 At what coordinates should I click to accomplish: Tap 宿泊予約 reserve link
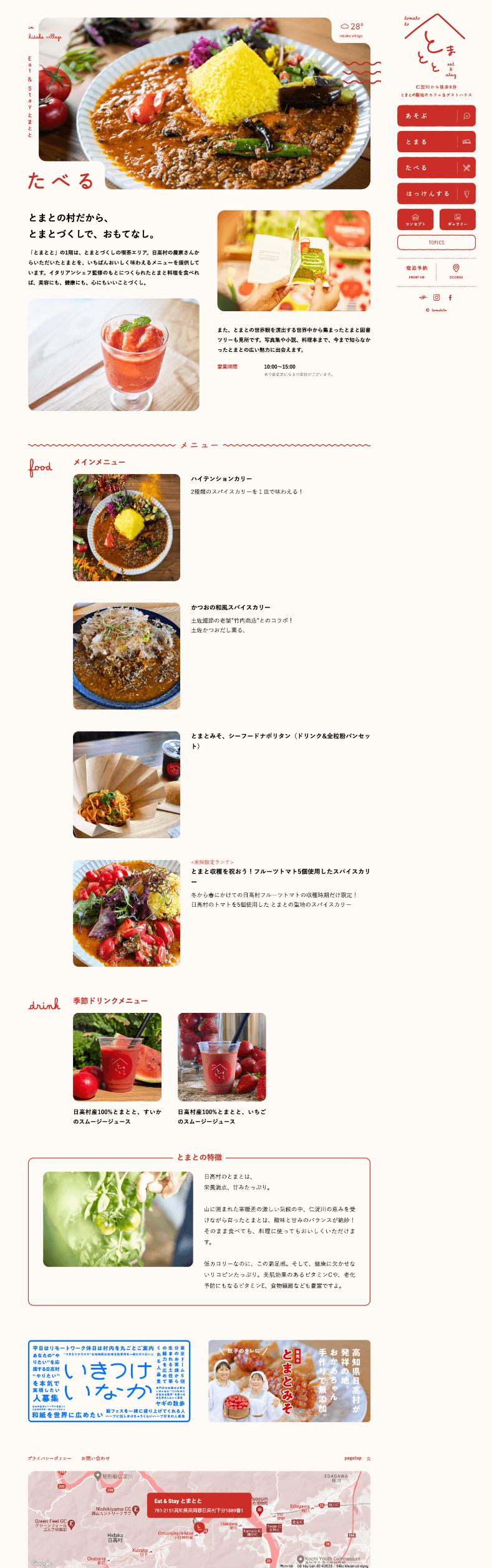tap(417, 272)
